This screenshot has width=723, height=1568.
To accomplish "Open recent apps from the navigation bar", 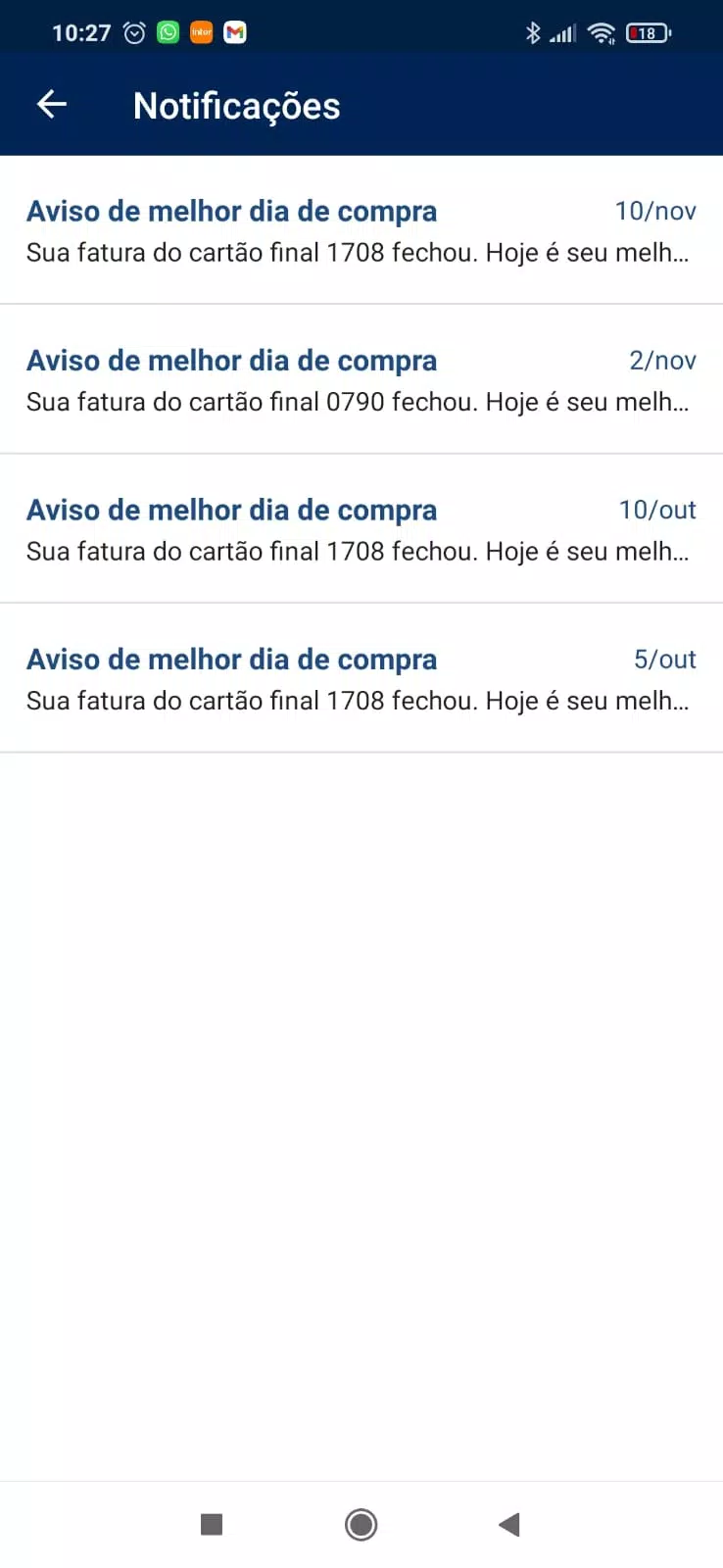I will 212,1524.
